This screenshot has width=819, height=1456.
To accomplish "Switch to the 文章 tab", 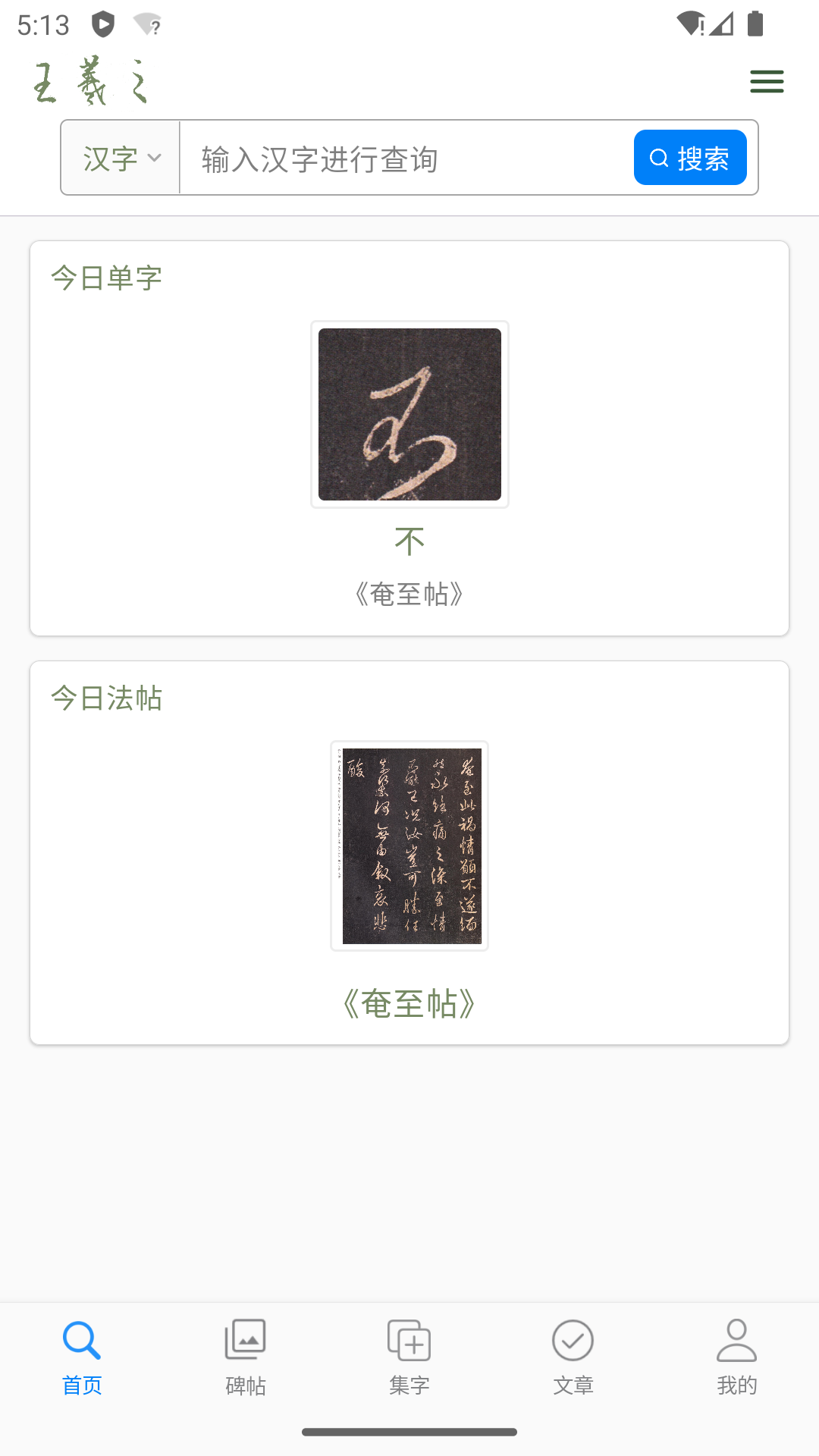I will (573, 1384).
